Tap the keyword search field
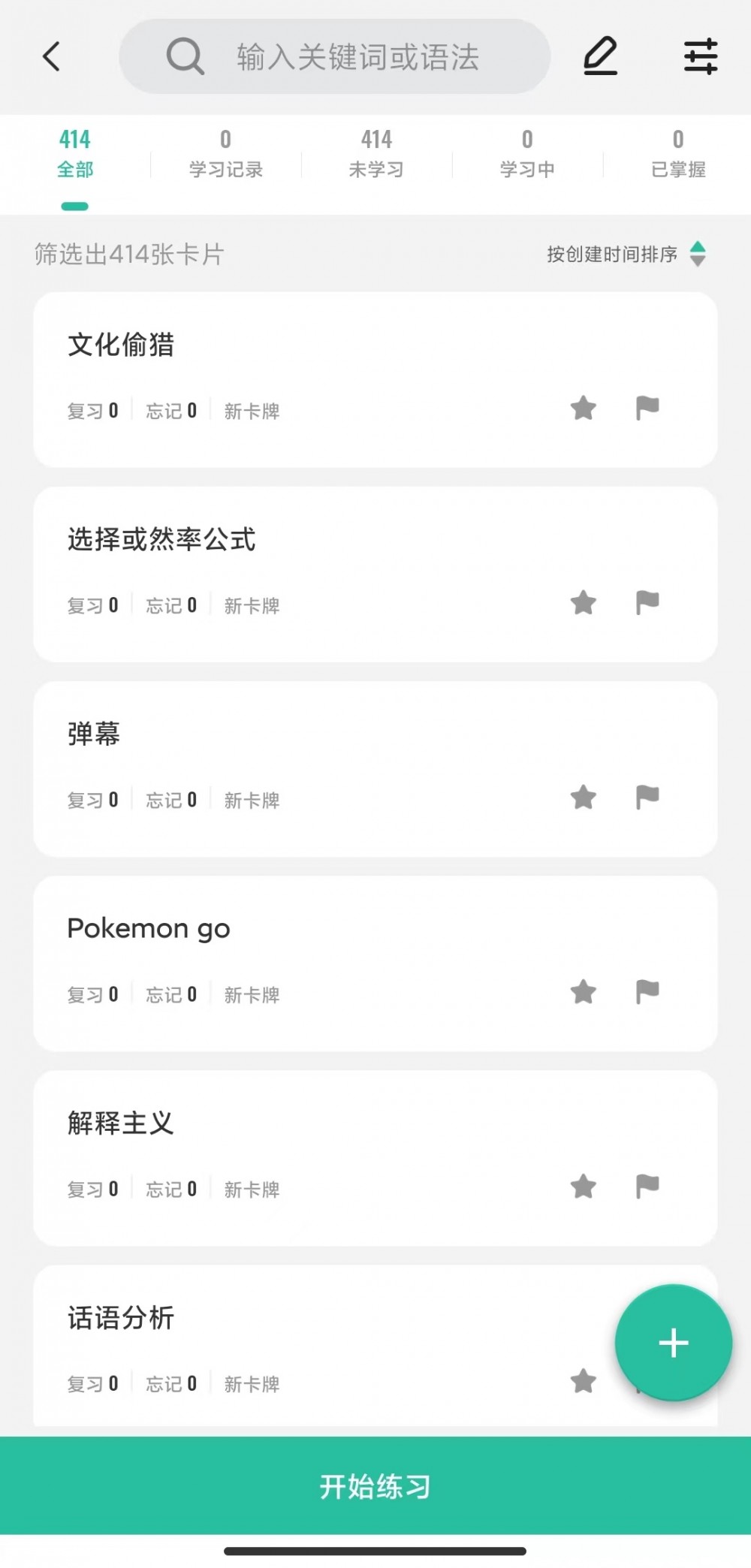751x1568 pixels. pyautogui.click(x=335, y=56)
